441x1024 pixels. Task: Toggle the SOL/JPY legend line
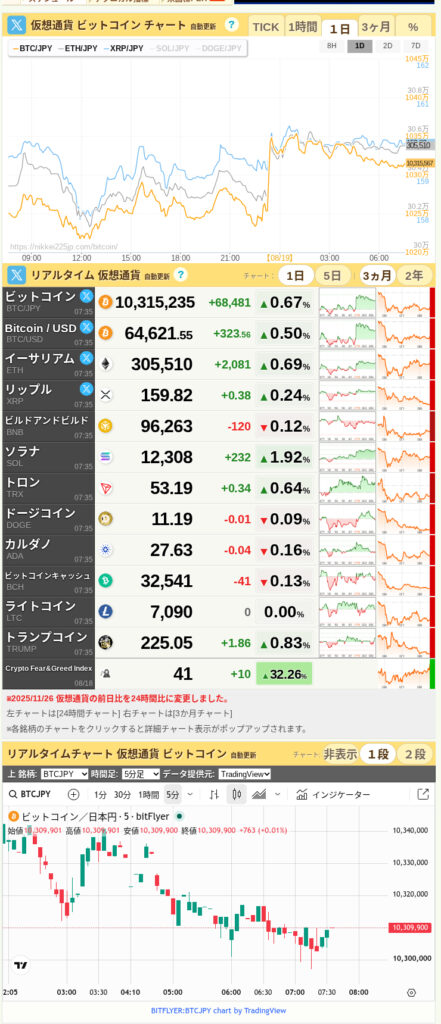(169, 48)
